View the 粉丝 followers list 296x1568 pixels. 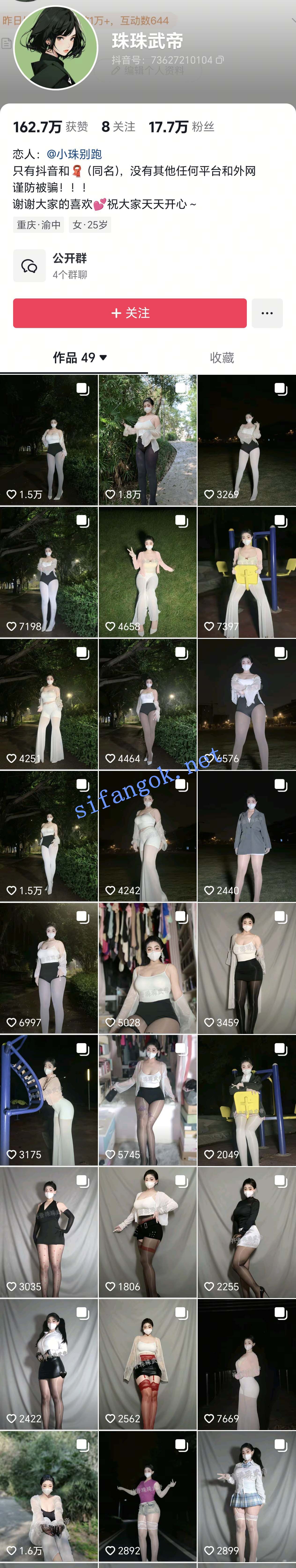pyautogui.click(x=181, y=127)
